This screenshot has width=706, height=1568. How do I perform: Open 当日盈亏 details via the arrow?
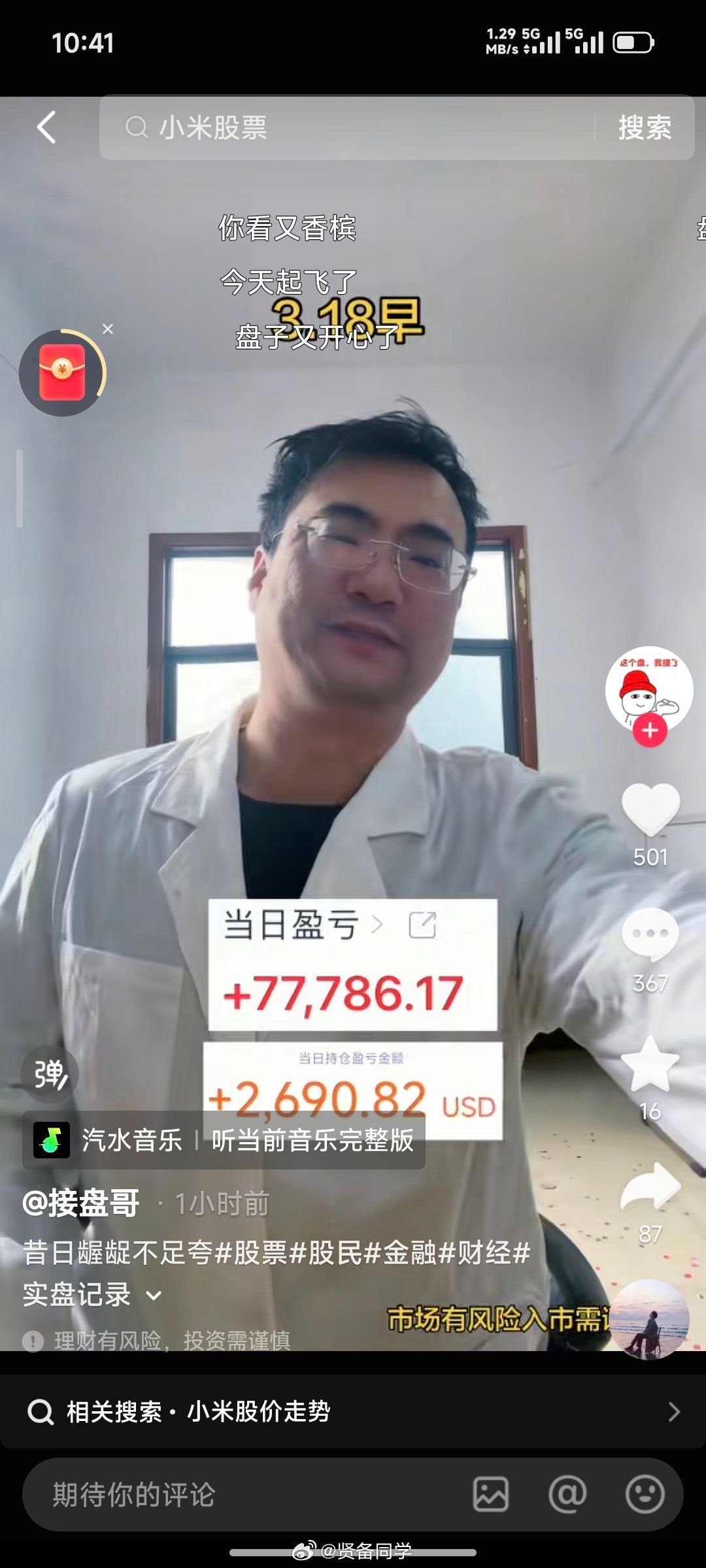(377, 923)
